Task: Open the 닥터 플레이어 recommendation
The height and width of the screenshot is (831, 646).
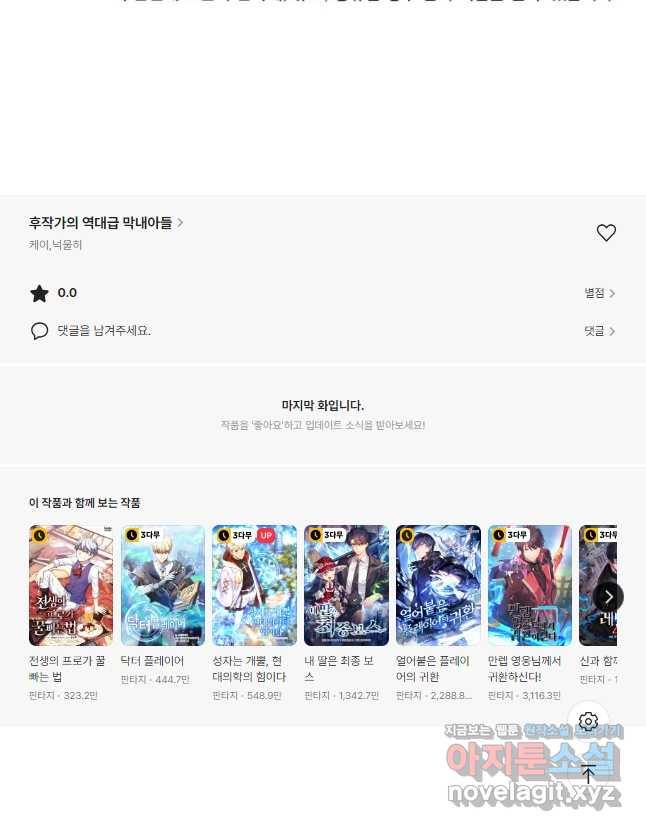Action: tap(163, 586)
